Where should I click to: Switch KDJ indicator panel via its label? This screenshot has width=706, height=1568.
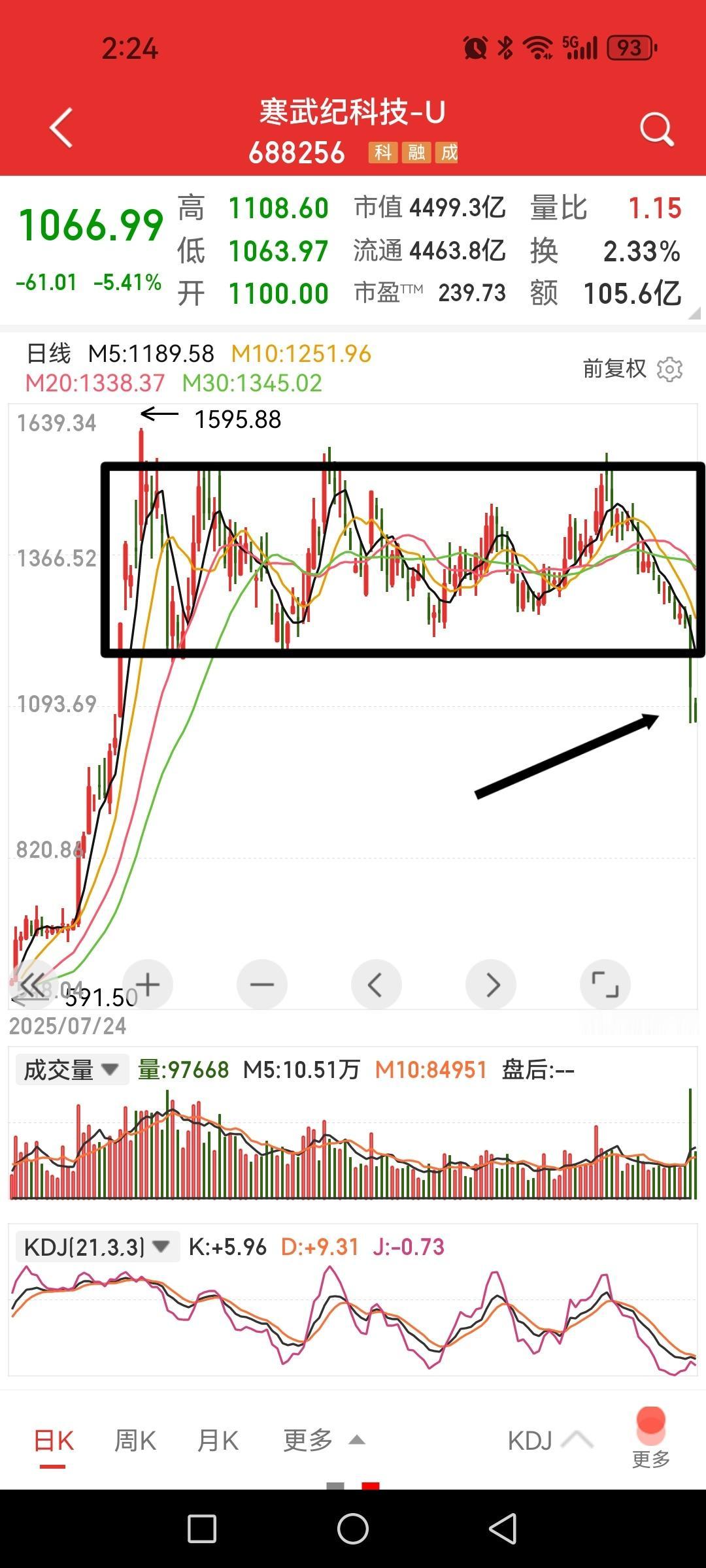tap(531, 1441)
